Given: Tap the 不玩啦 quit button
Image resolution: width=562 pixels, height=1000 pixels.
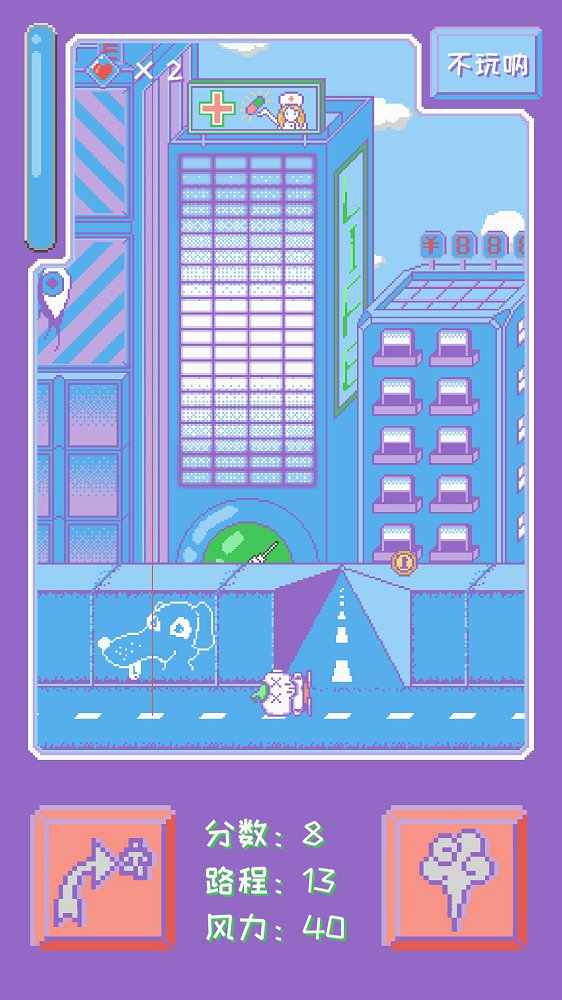Looking at the screenshot, I should click(487, 64).
